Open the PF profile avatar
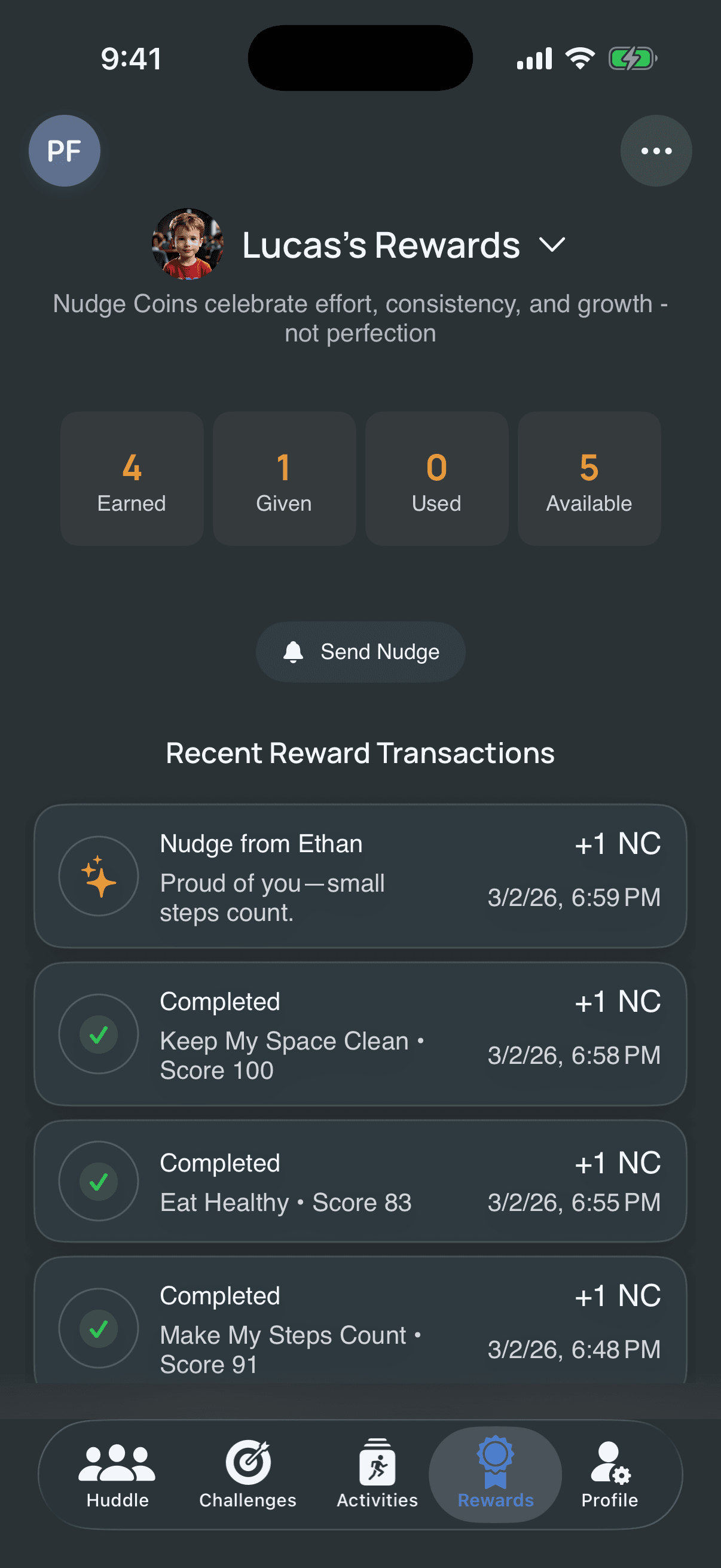The image size is (721, 1568). click(x=64, y=150)
